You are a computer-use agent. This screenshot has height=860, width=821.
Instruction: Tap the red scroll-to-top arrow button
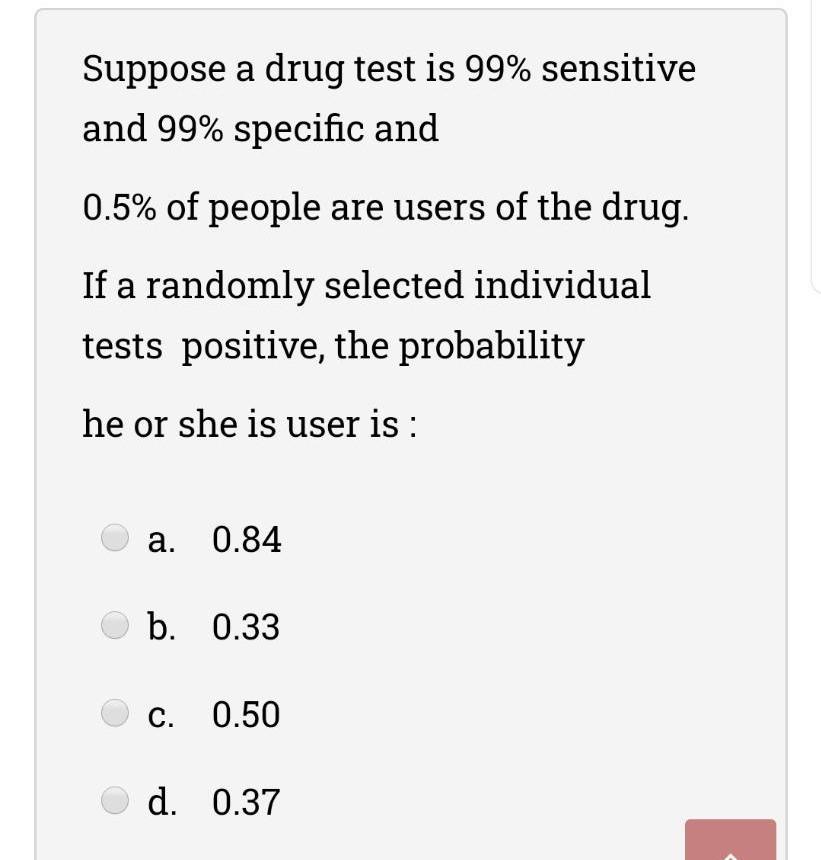[730, 841]
